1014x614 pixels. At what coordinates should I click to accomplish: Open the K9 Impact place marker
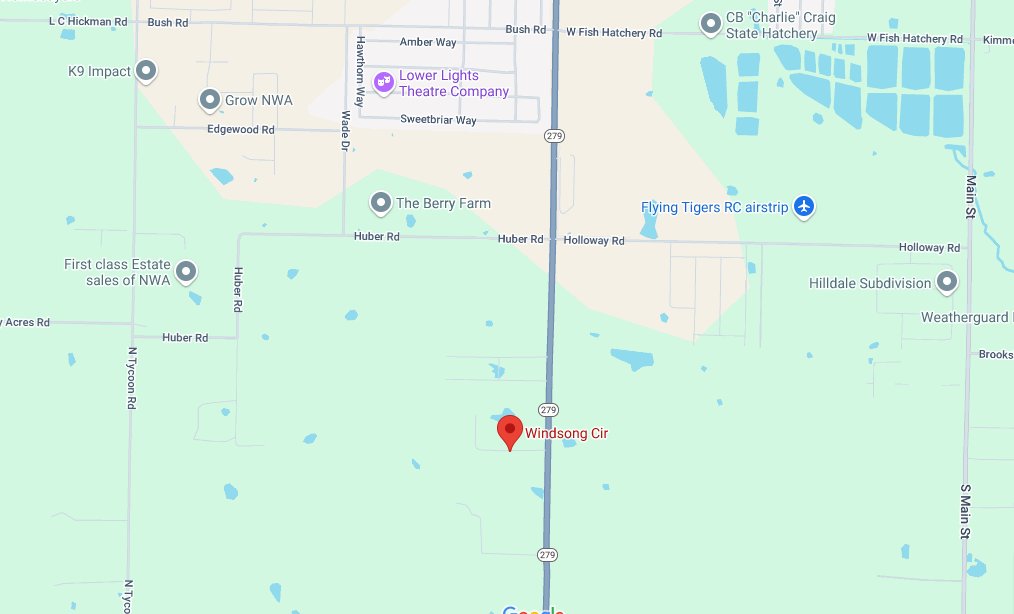pos(147,71)
